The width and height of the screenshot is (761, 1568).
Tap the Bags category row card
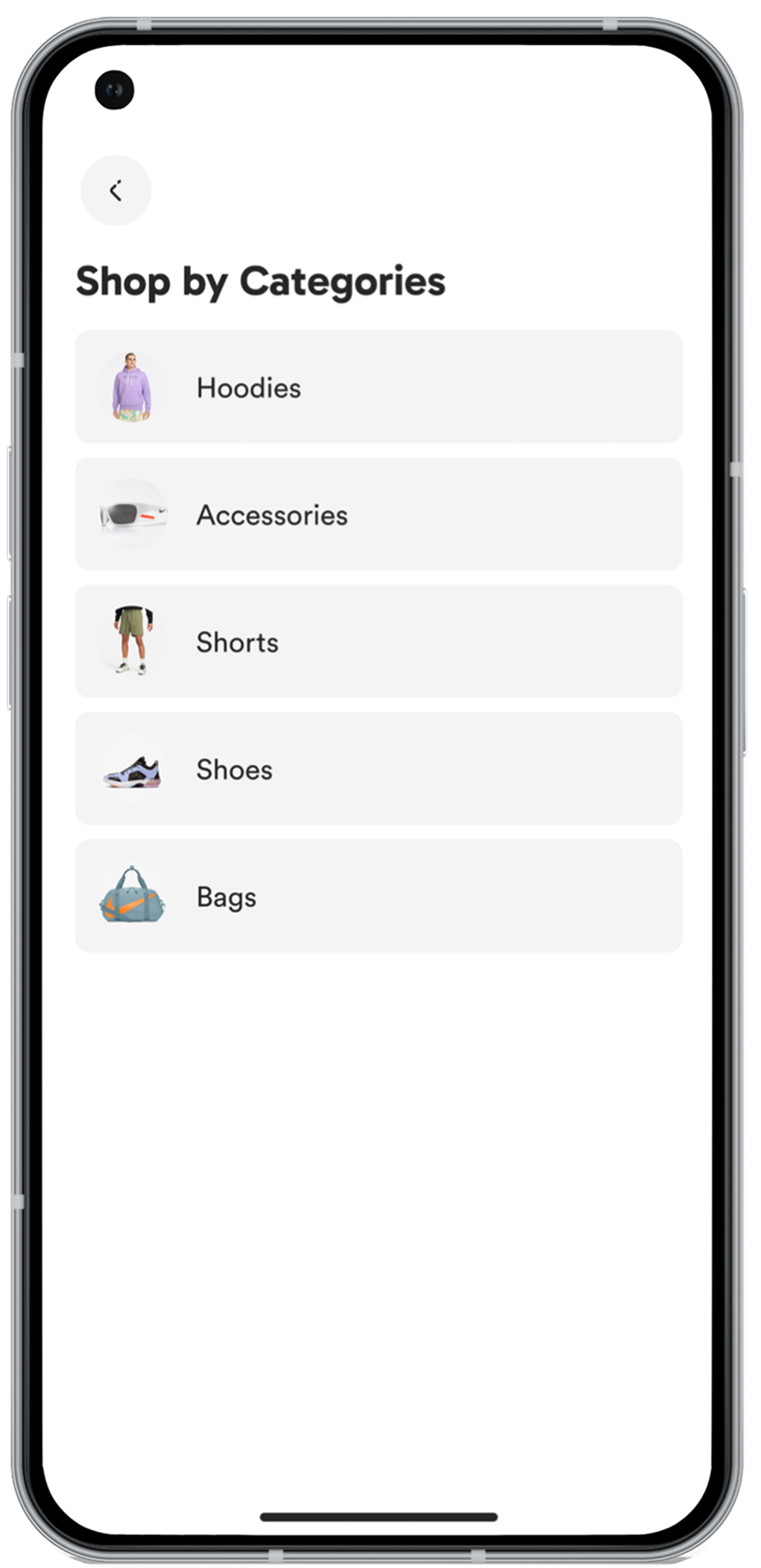tap(379, 897)
